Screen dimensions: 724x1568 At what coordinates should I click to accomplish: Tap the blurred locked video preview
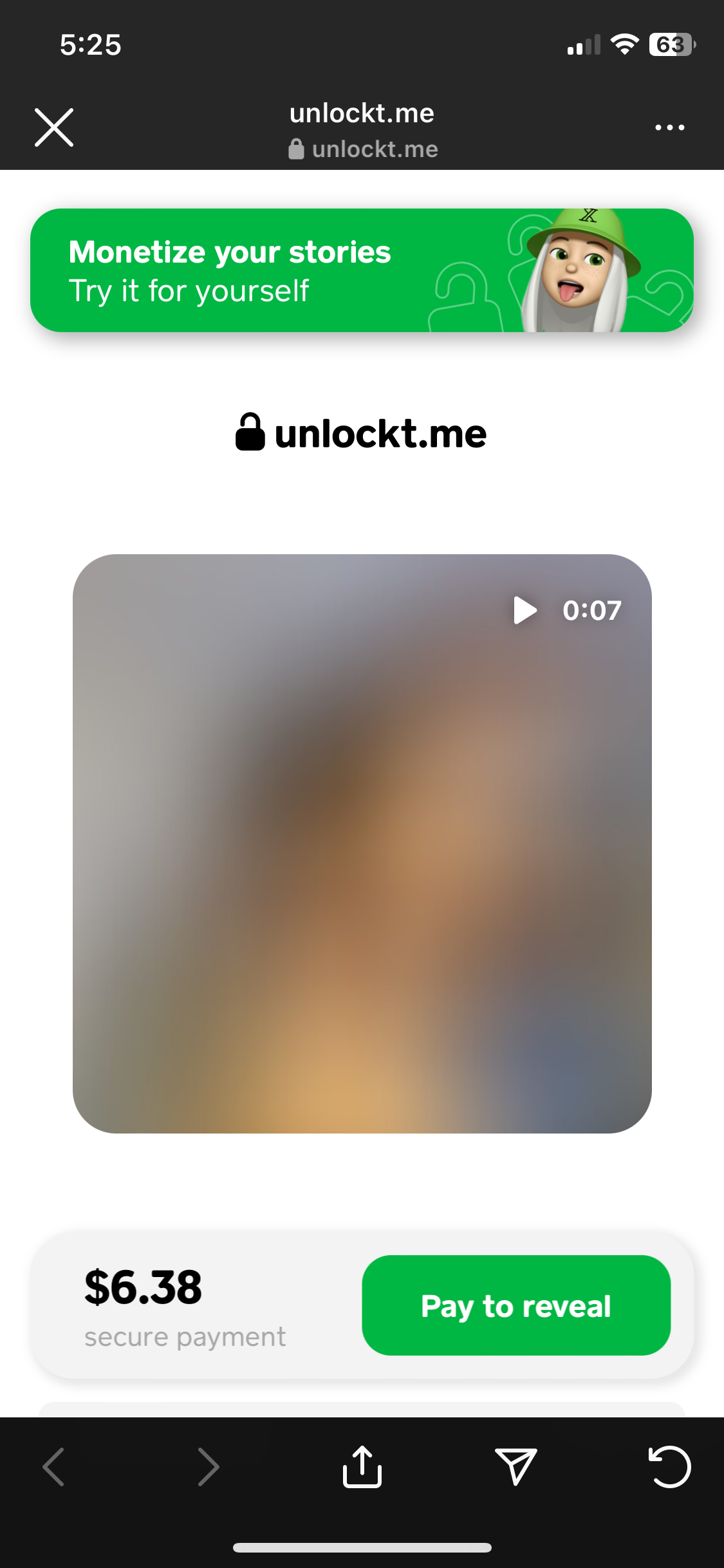coord(362,843)
